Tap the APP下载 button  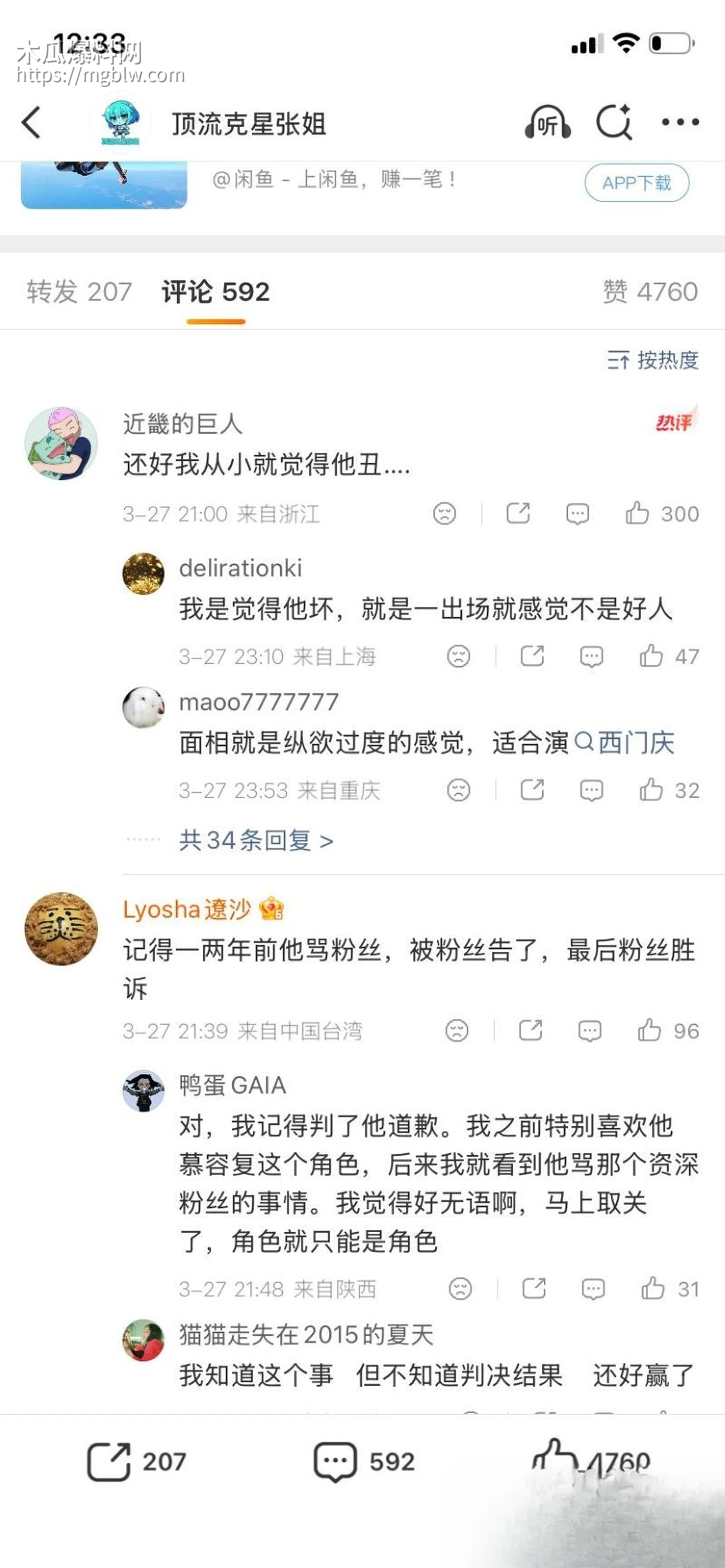point(636,183)
